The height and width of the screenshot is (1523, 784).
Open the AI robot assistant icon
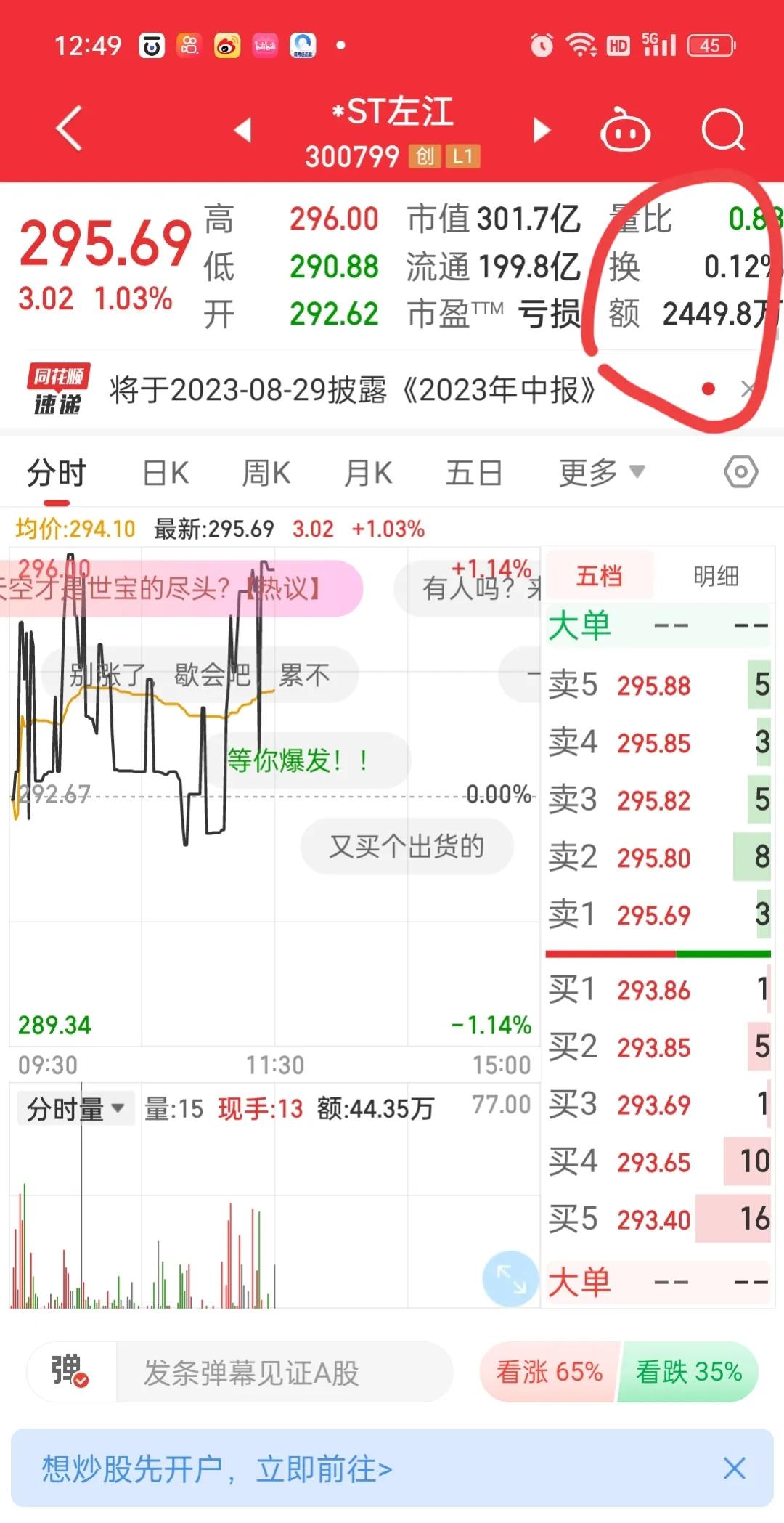tap(627, 131)
